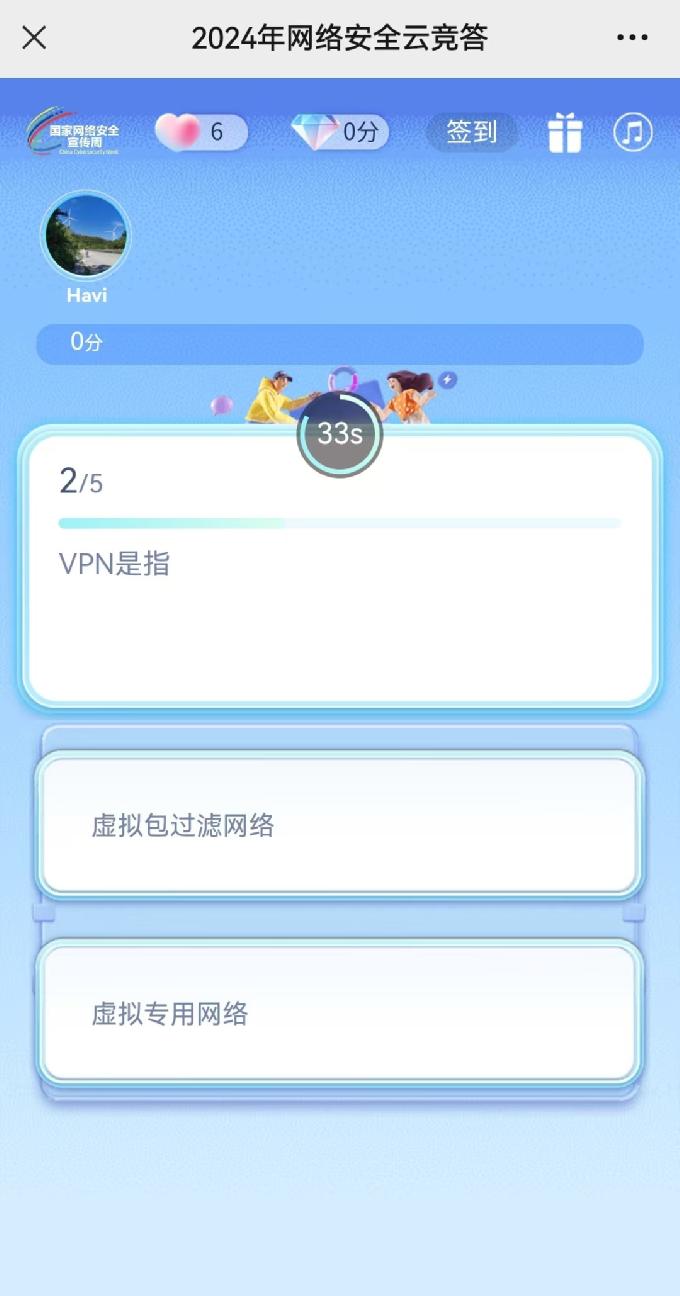680x1296 pixels.
Task: Open Havi's profile avatar
Action: tap(85, 237)
